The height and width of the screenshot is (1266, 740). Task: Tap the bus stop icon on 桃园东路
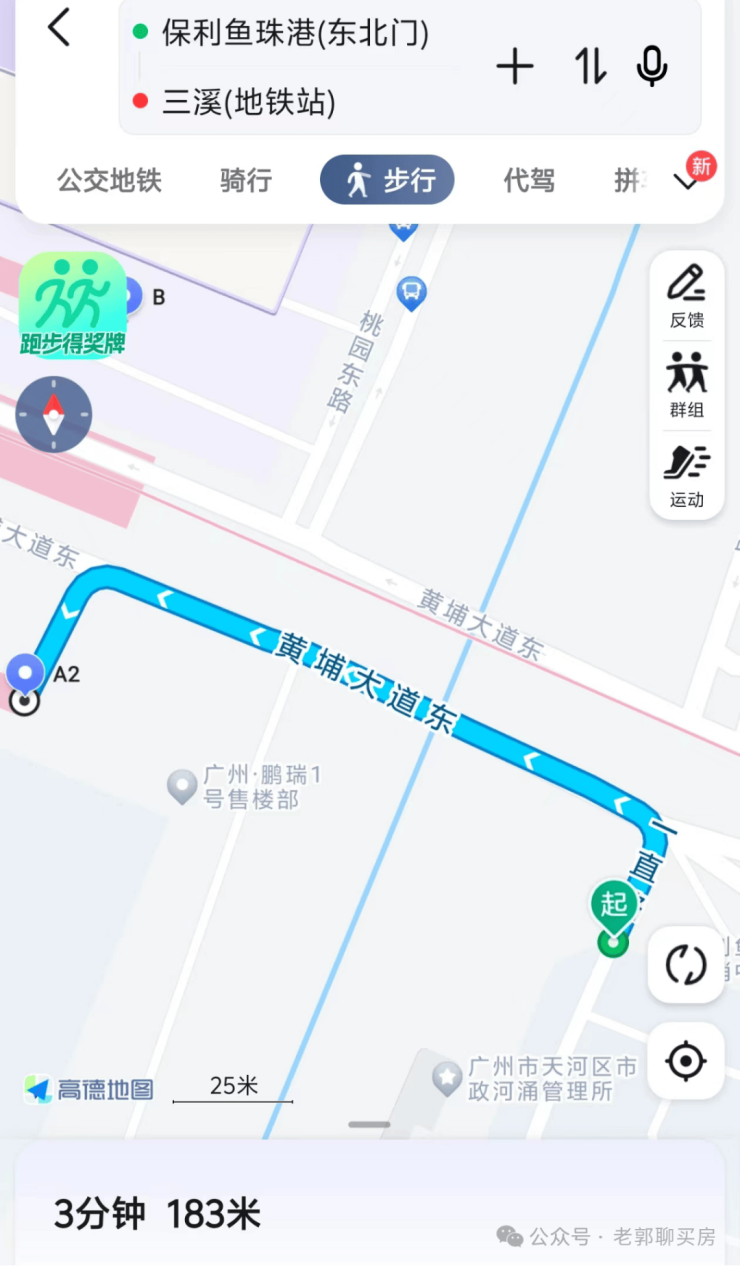[x=411, y=292]
